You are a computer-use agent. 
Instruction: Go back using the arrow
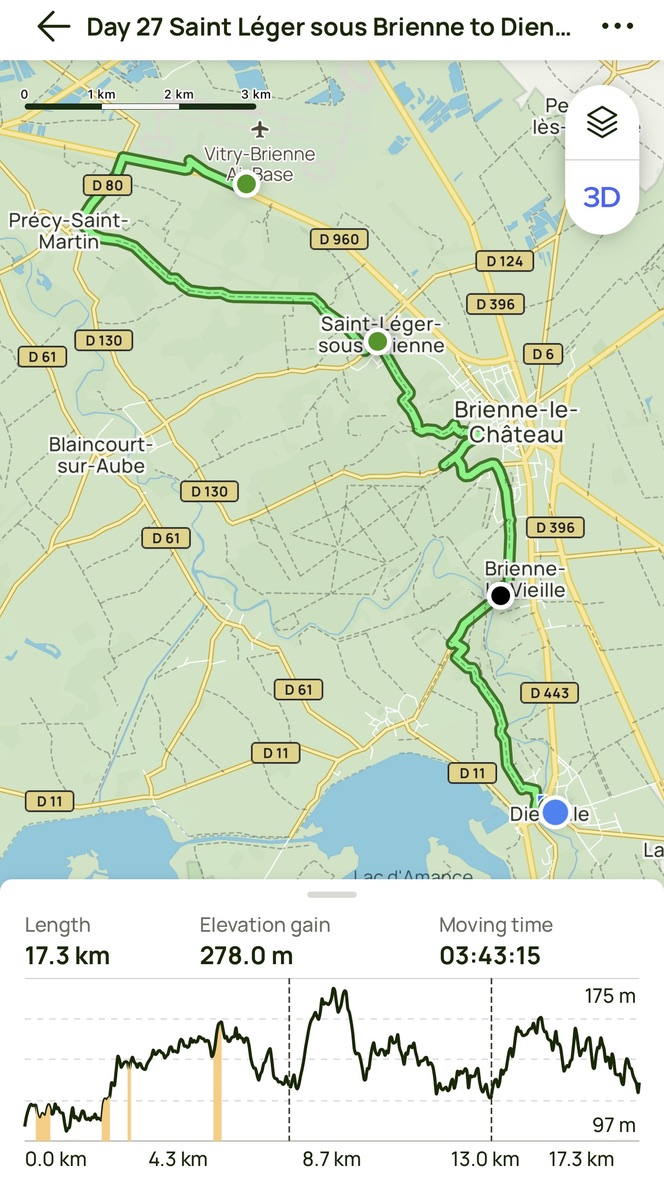pos(52,27)
